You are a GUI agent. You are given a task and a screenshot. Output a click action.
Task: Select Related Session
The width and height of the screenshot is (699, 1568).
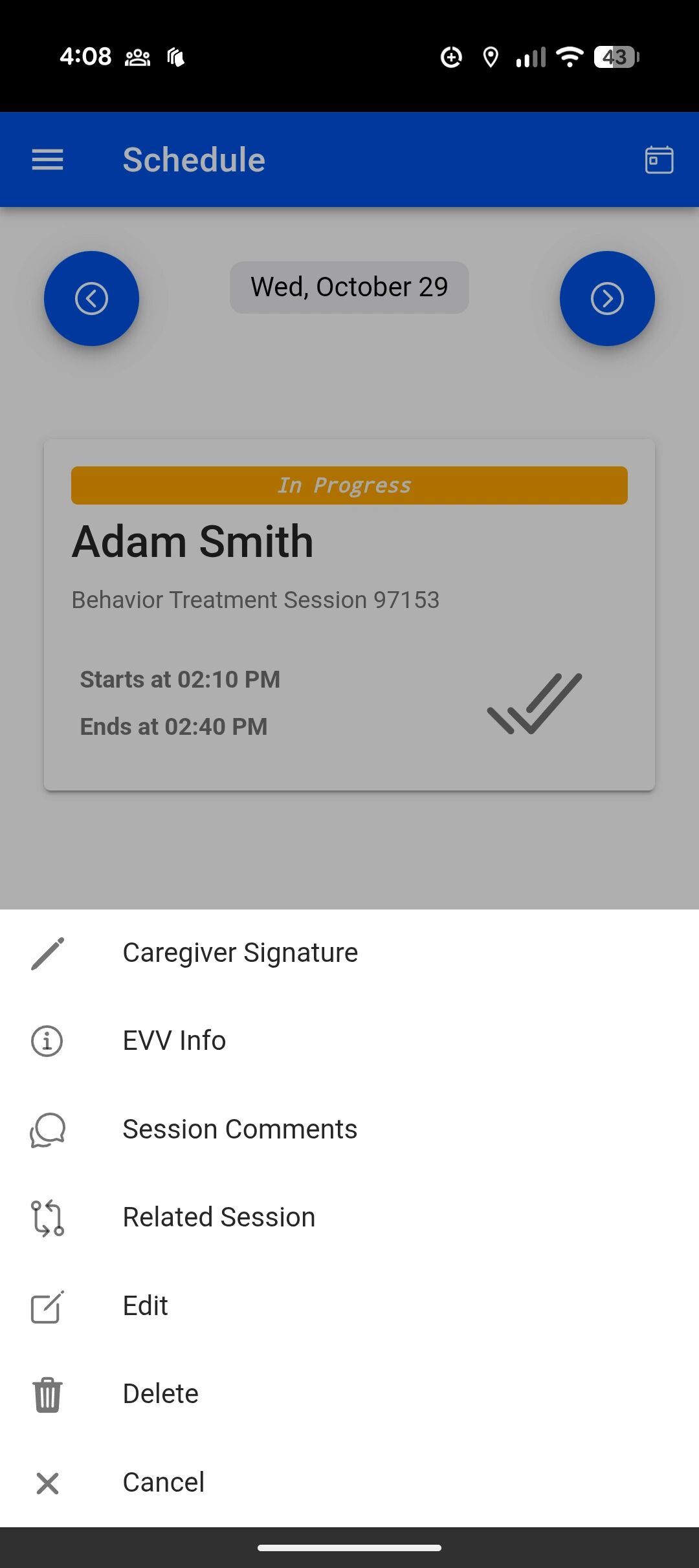pyautogui.click(x=219, y=1217)
